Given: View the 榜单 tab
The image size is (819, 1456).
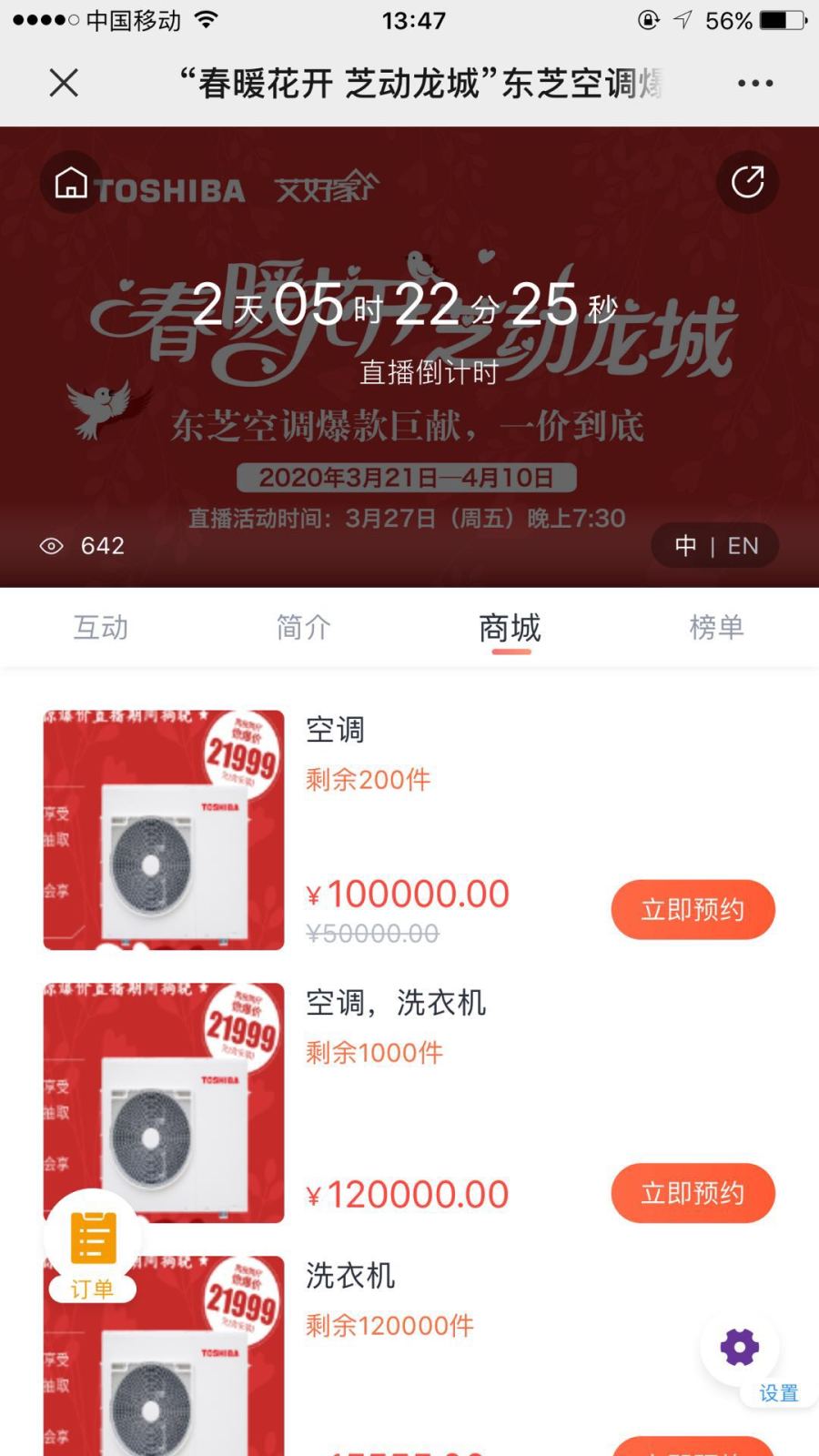Looking at the screenshot, I should click(x=716, y=627).
